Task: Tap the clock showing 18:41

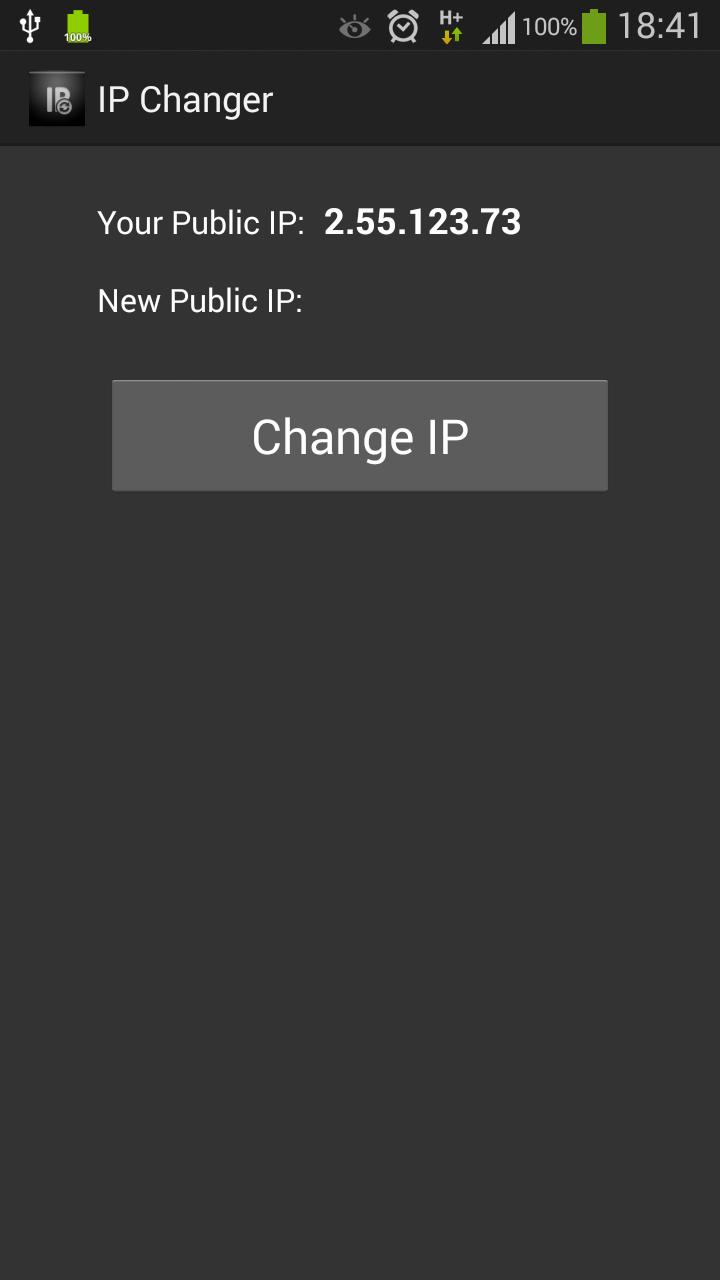Action: point(660,25)
